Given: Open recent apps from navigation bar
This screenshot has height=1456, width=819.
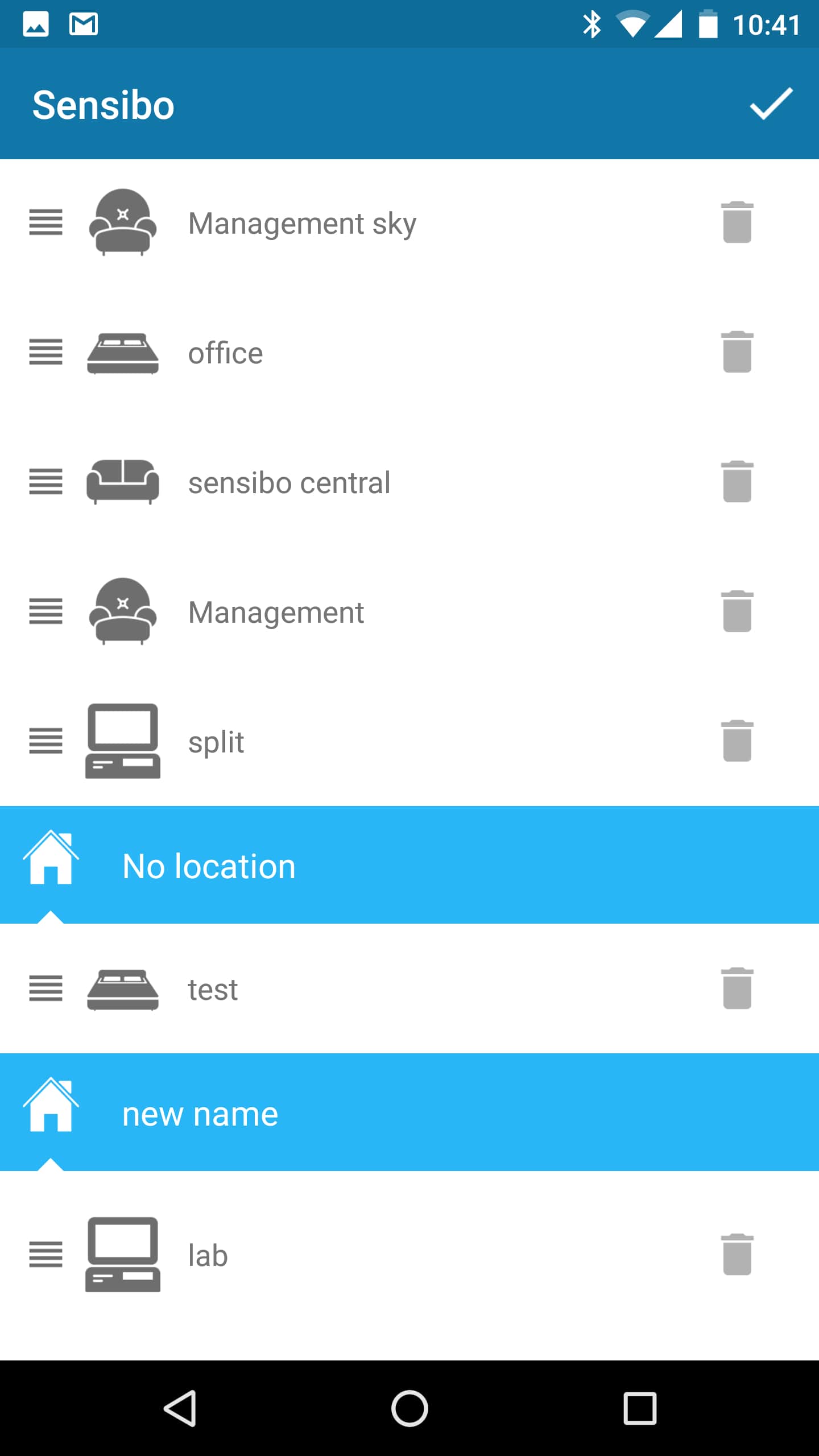Looking at the screenshot, I should click(640, 1408).
